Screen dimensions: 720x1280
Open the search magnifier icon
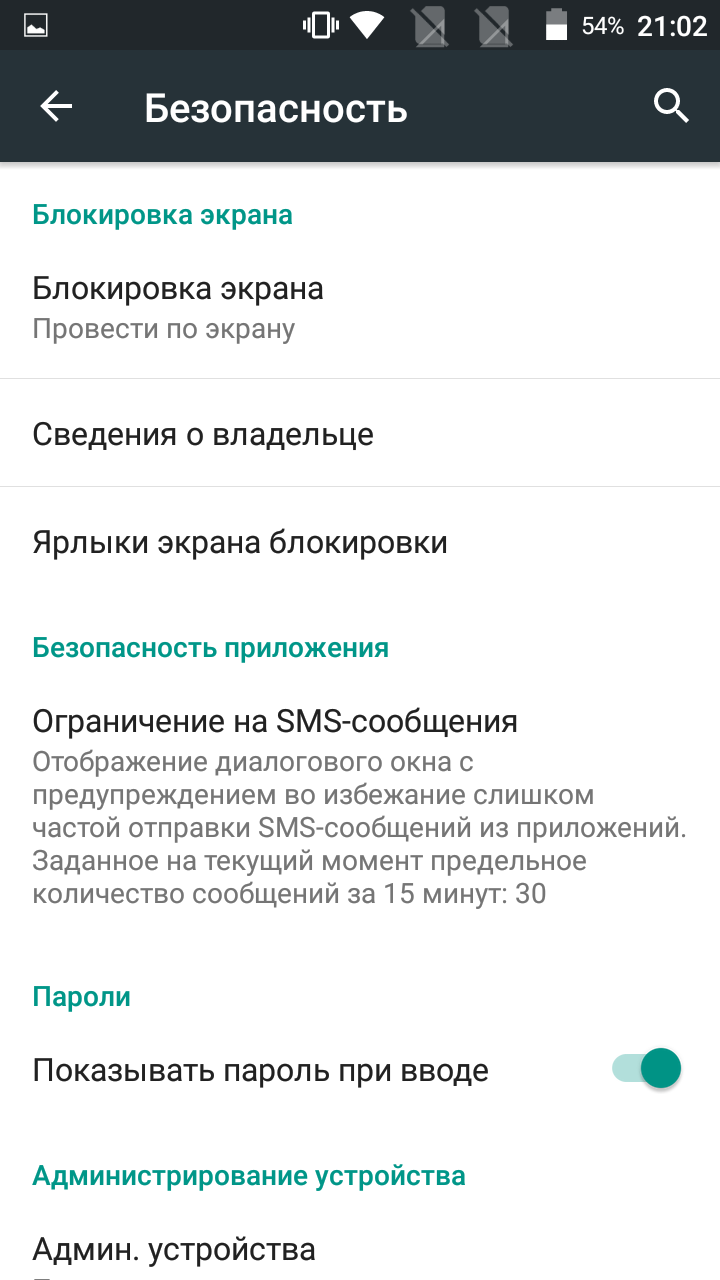671,105
